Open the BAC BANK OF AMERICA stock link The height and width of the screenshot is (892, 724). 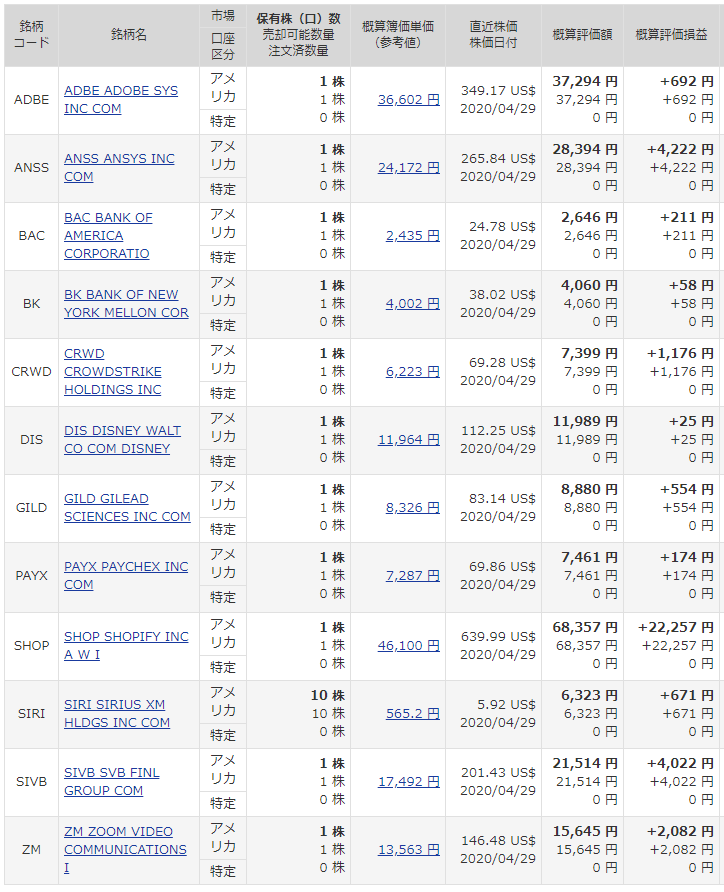coord(108,218)
